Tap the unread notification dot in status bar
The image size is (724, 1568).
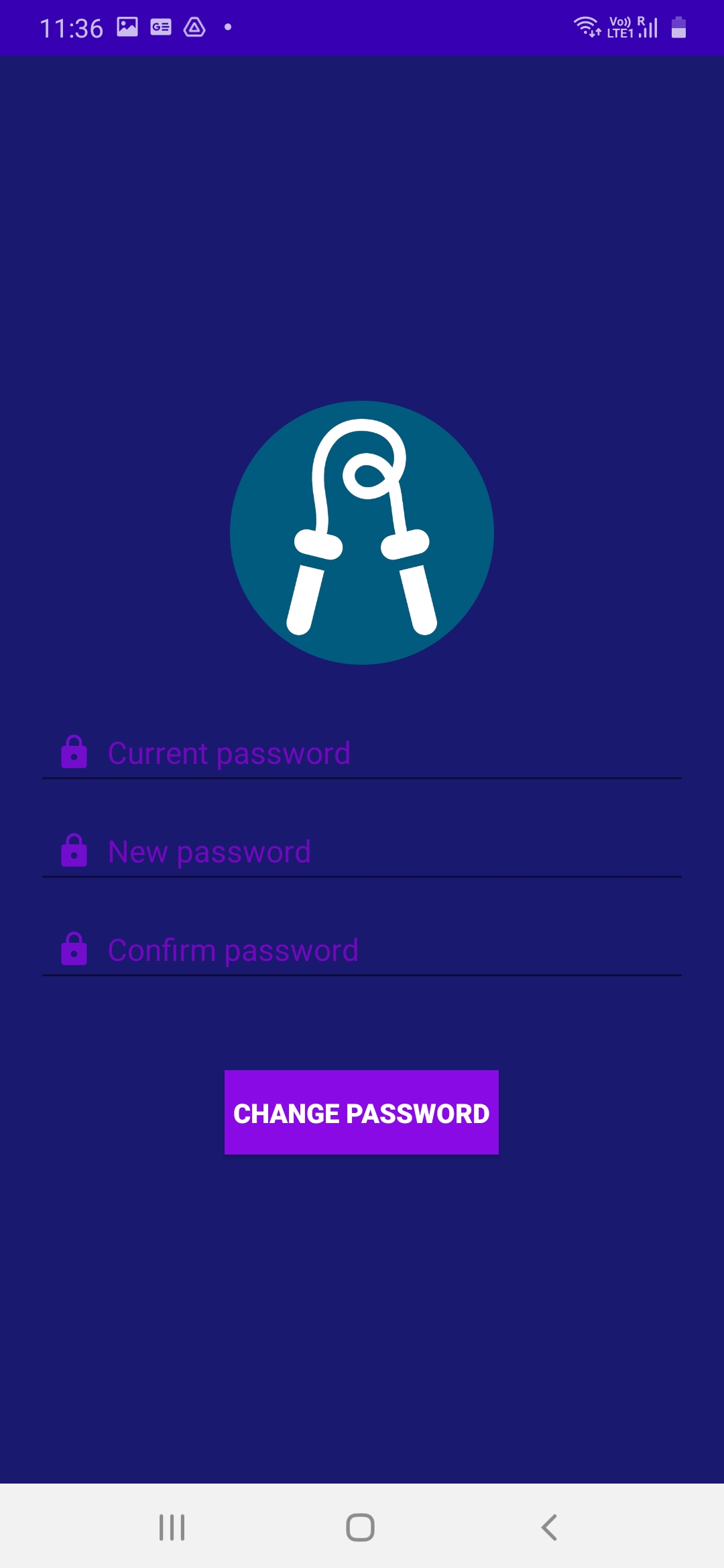point(227,27)
